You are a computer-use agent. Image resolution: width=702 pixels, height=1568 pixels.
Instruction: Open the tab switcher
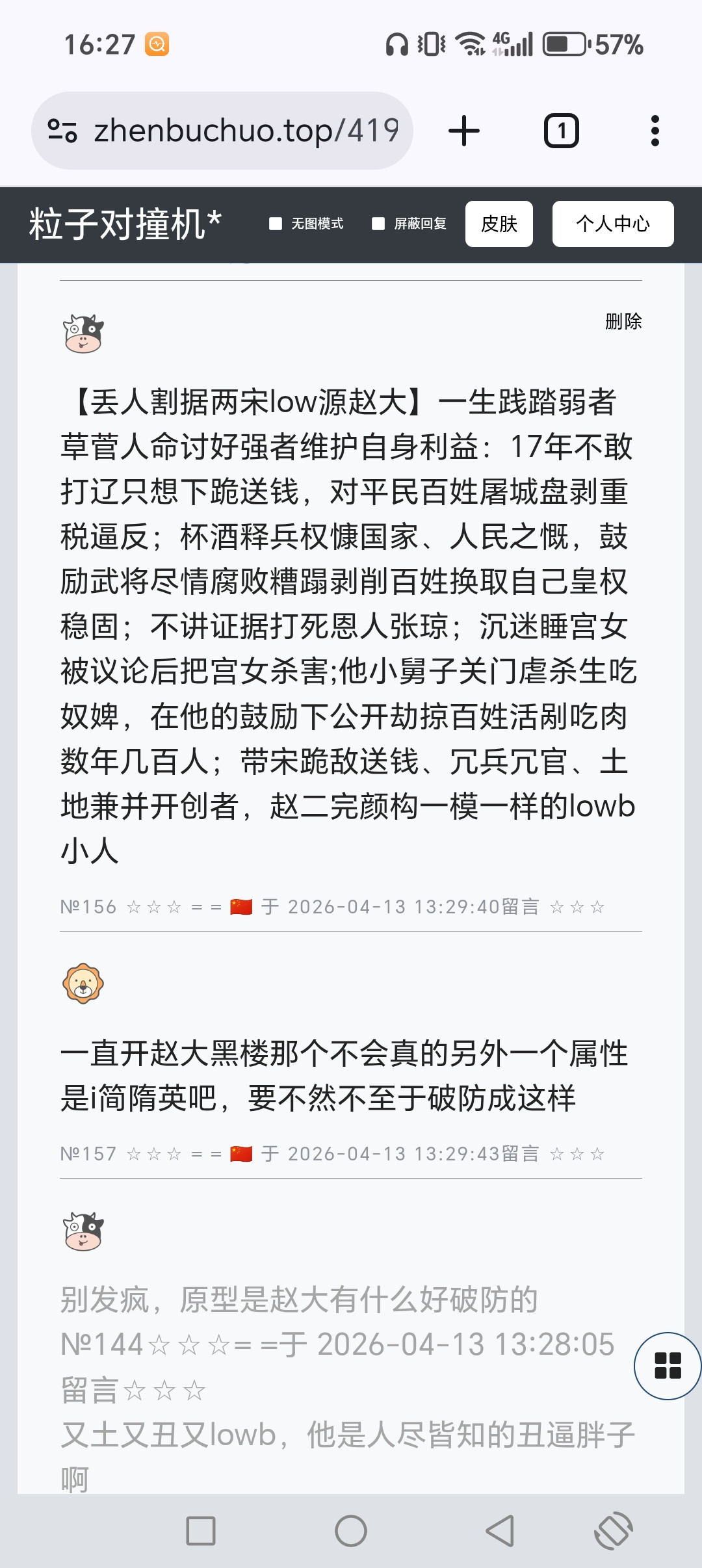562,131
